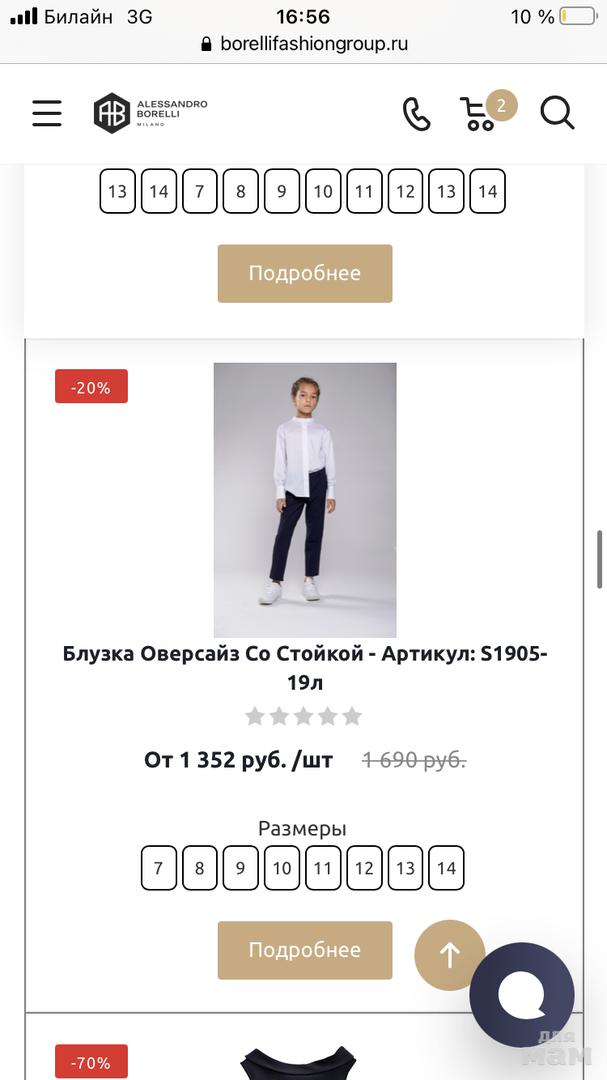Select size 7 for the oversize blouse
The image size is (607, 1080).
pyautogui.click(x=158, y=868)
